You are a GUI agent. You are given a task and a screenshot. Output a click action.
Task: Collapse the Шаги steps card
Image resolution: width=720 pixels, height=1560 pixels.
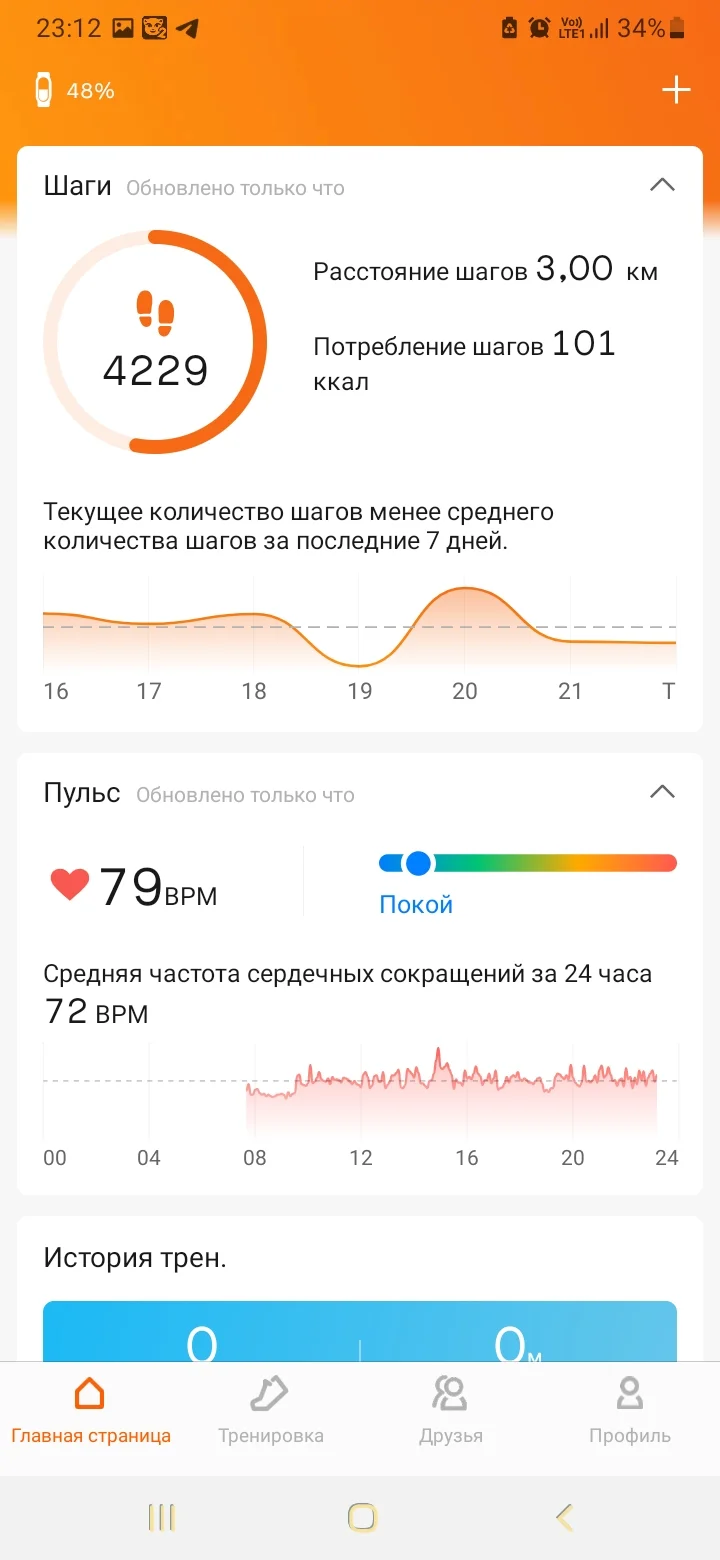click(x=663, y=185)
